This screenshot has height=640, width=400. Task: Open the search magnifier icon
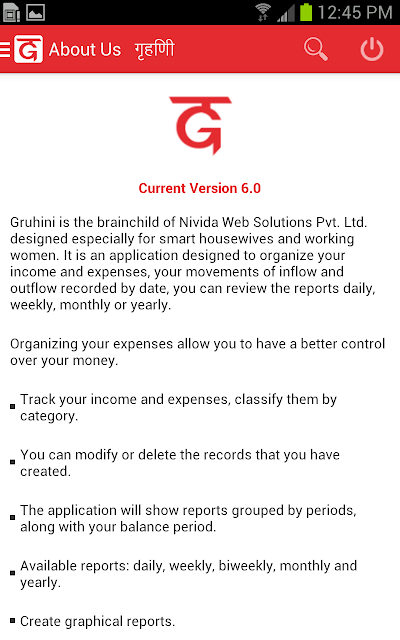316,49
